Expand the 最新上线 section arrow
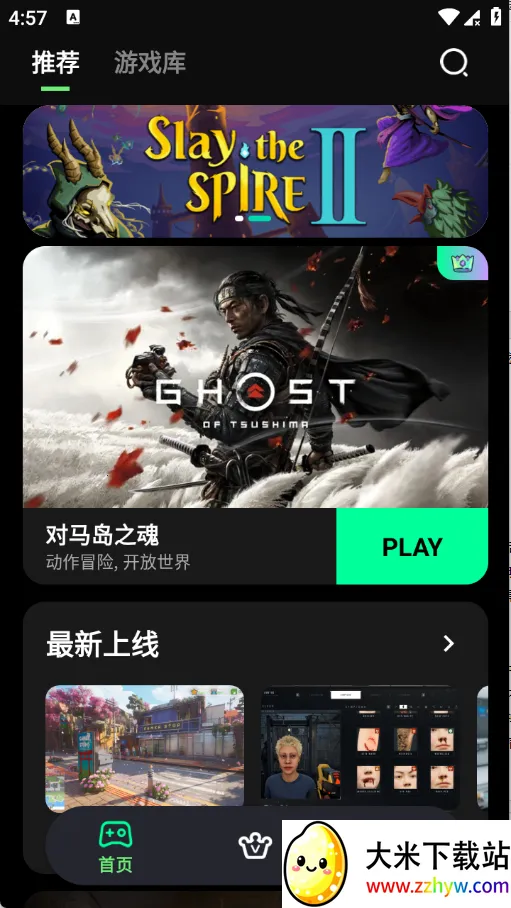The image size is (511, 908). pyautogui.click(x=448, y=643)
